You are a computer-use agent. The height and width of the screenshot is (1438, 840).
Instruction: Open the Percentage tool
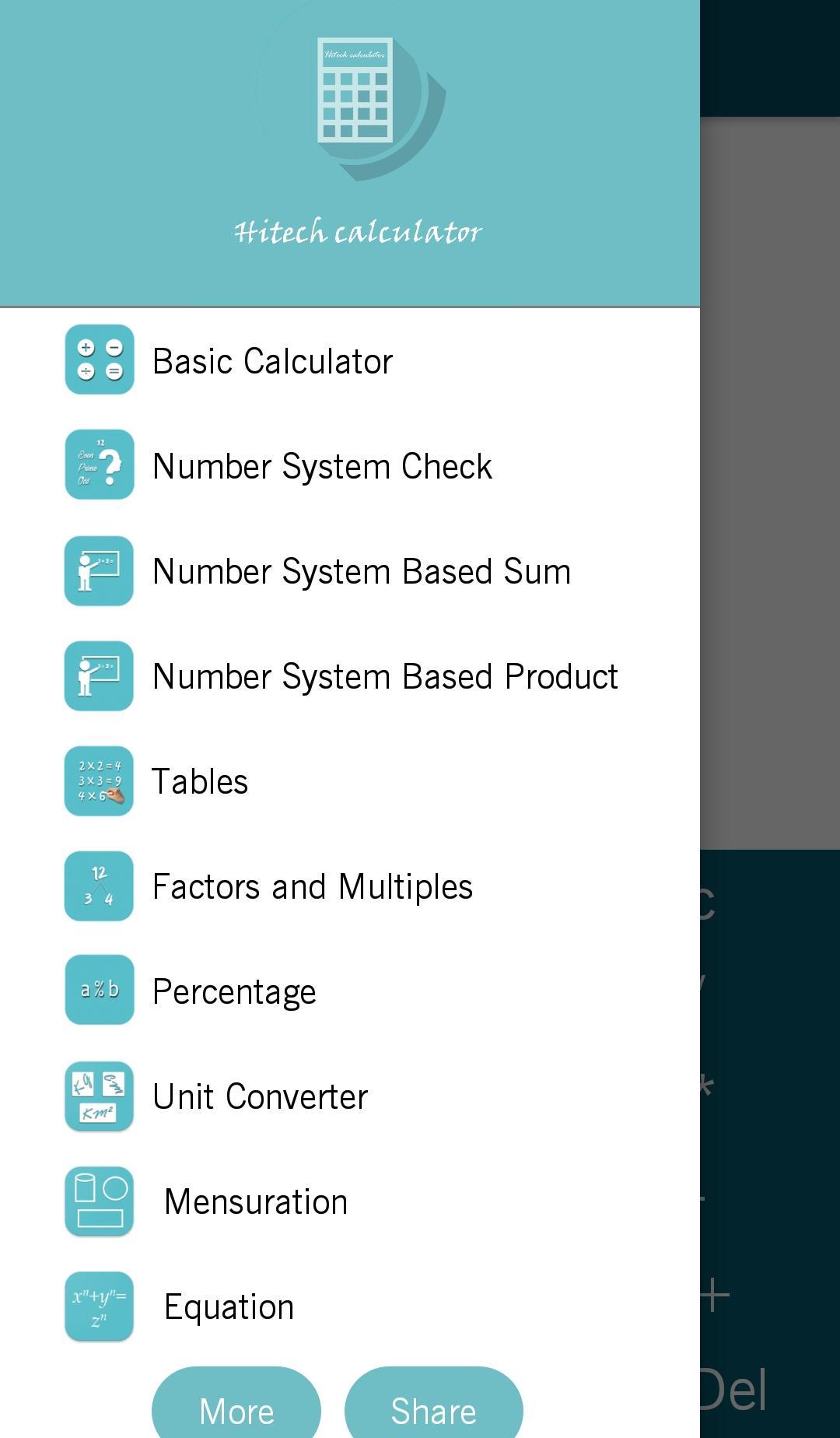(x=234, y=991)
